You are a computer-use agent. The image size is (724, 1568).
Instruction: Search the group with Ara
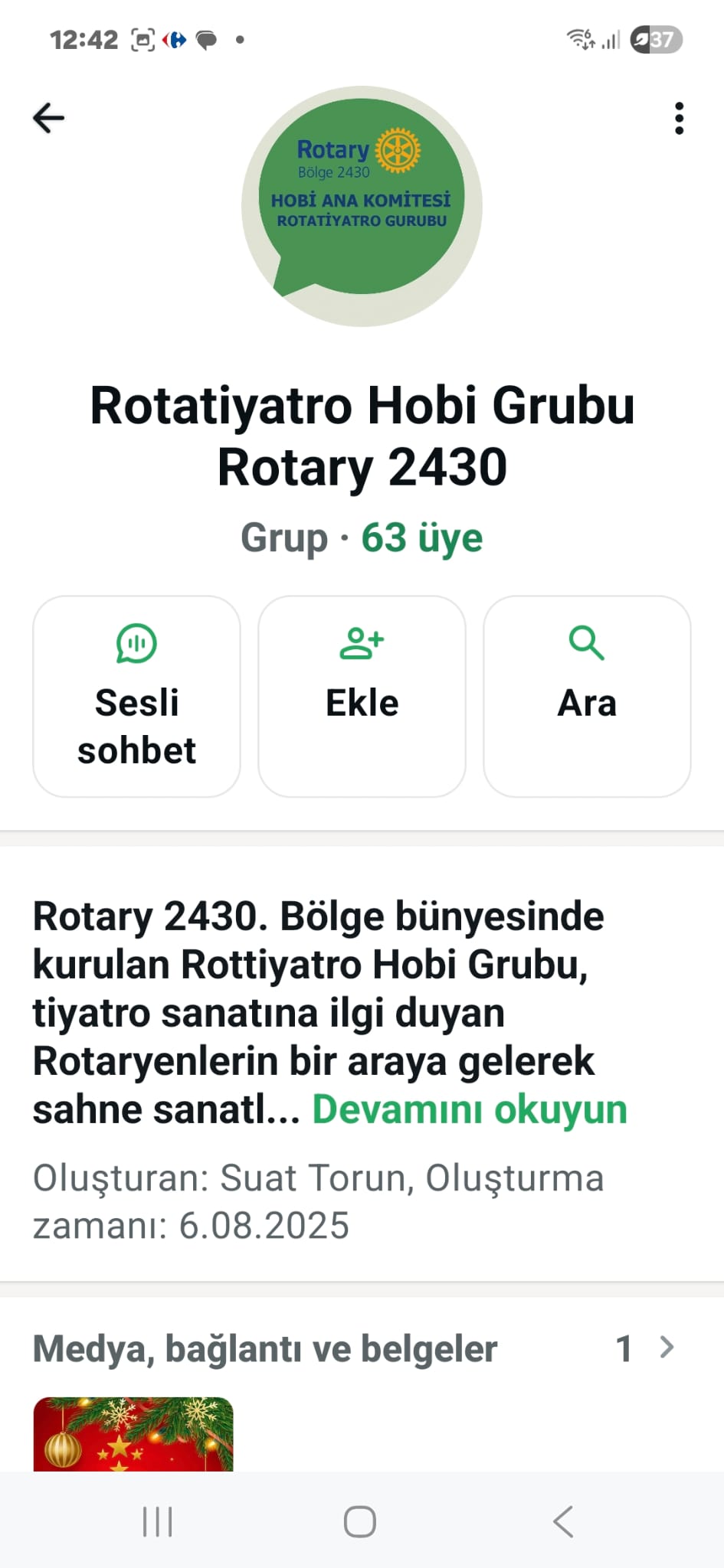click(587, 697)
